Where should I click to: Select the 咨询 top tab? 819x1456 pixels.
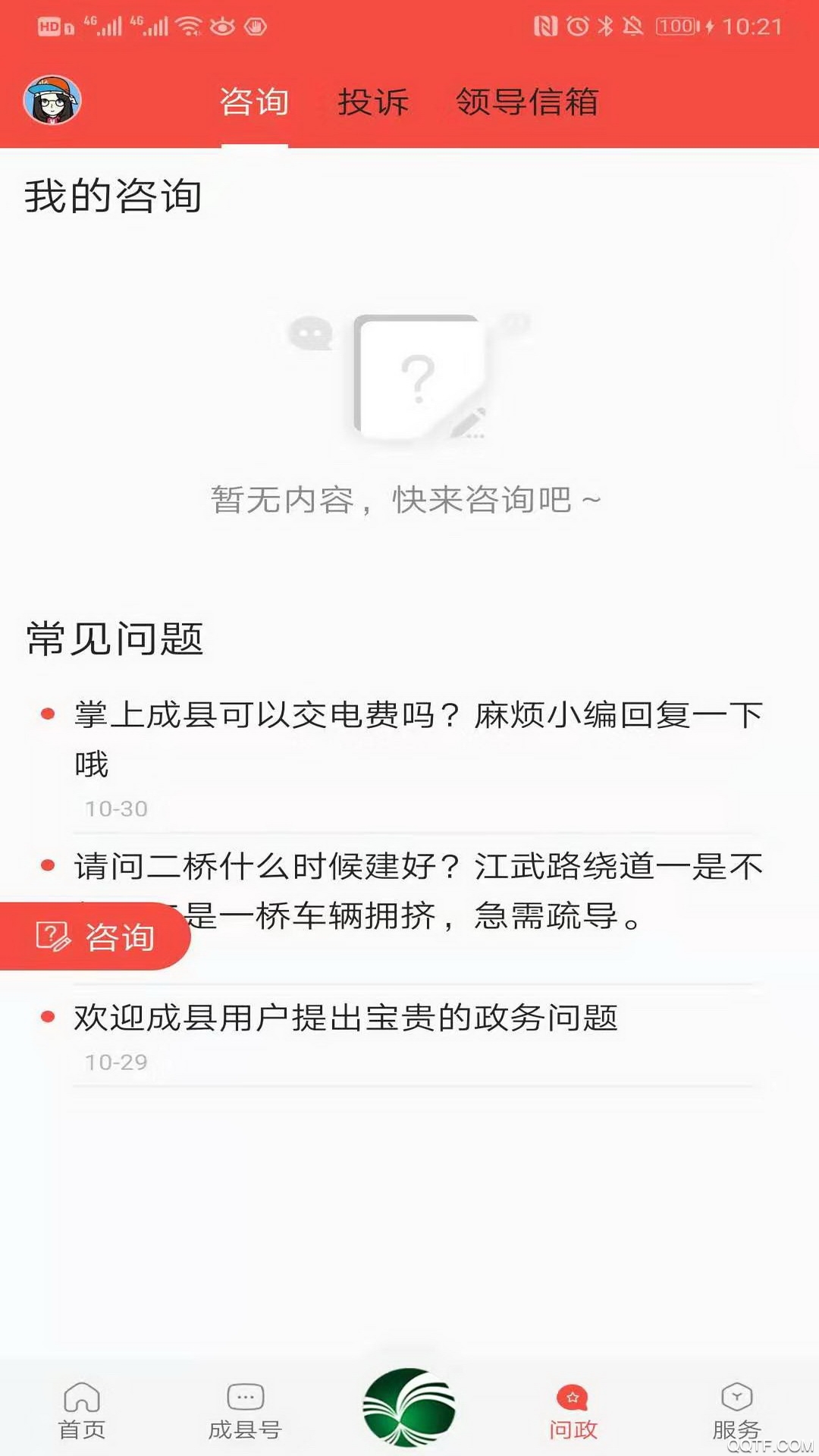(254, 102)
